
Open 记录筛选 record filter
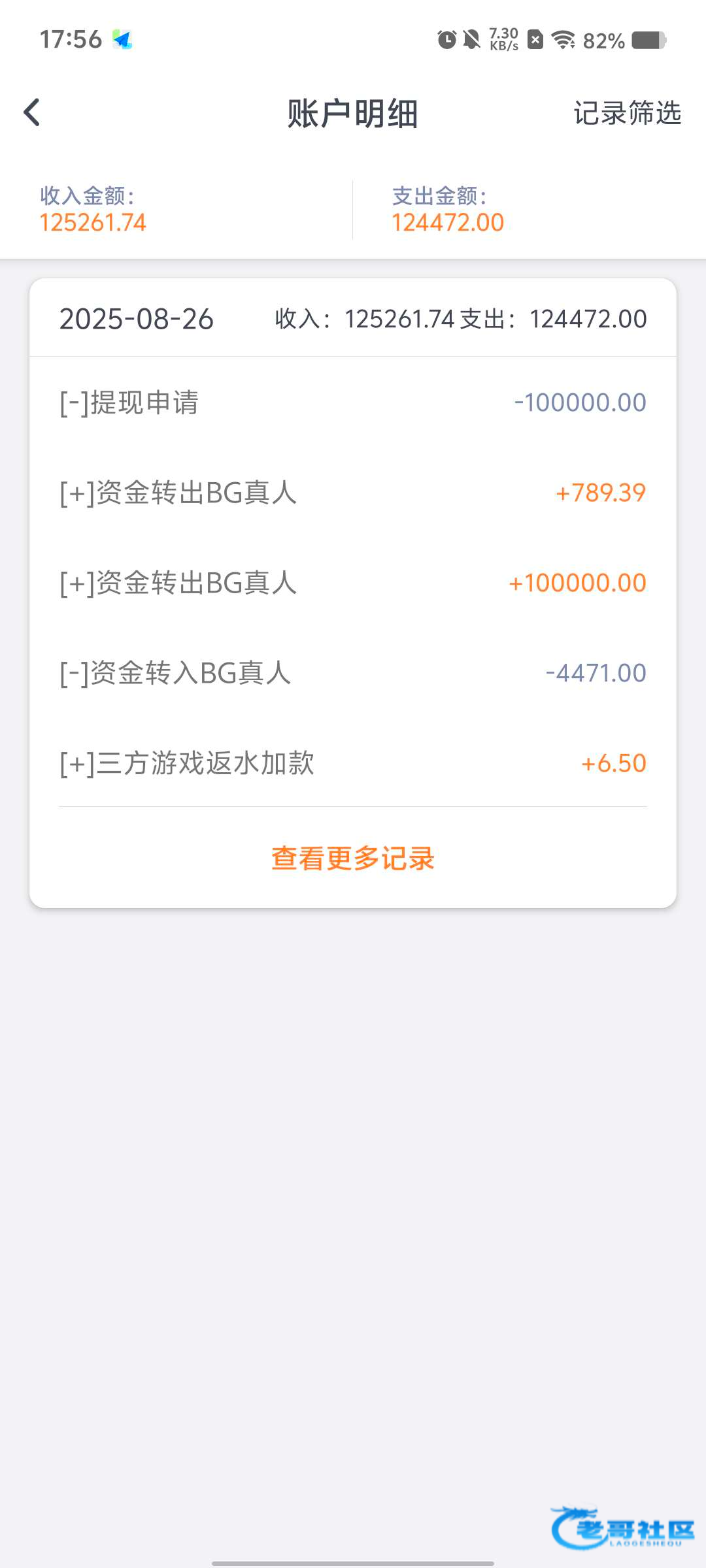click(x=627, y=113)
